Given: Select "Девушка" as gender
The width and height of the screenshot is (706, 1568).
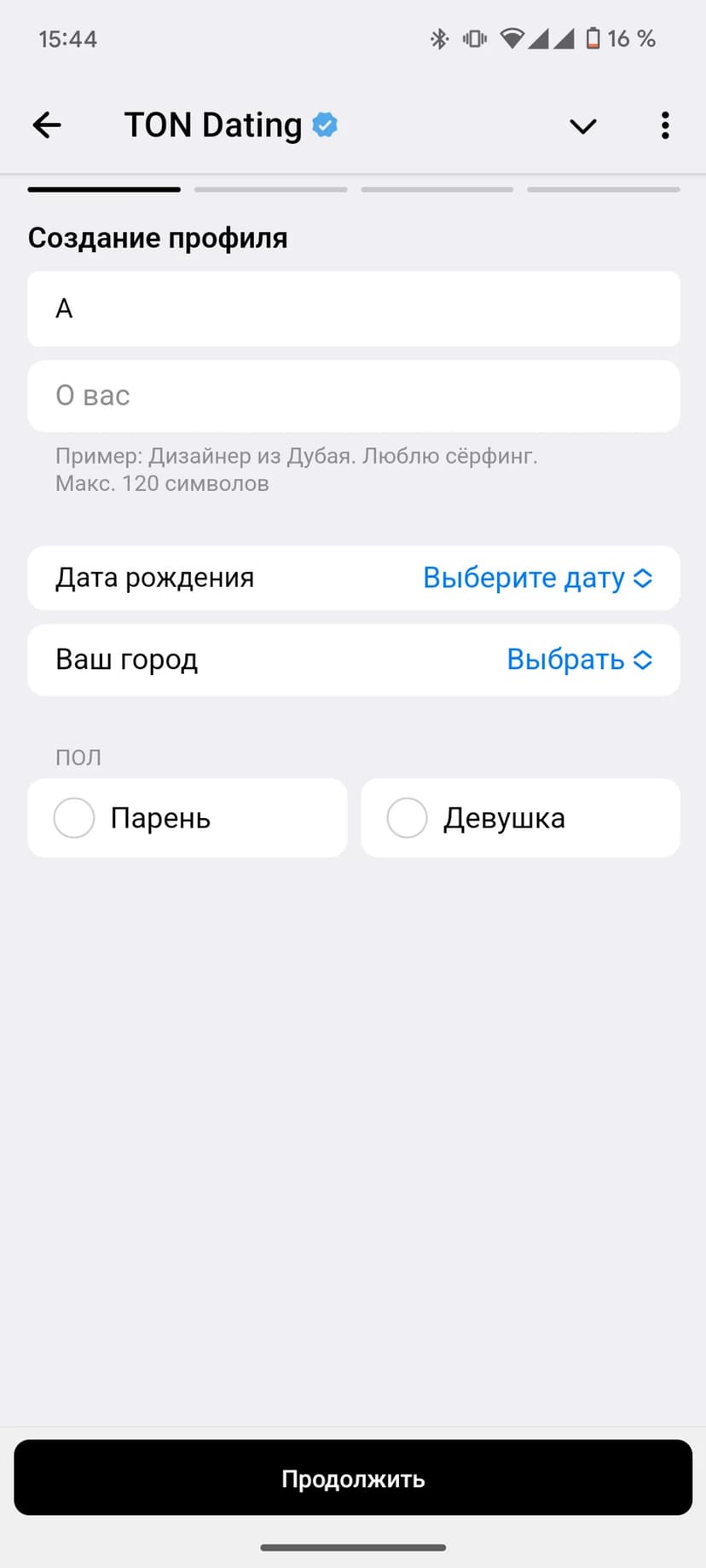Looking at the screenshot, I should [520, 818].
